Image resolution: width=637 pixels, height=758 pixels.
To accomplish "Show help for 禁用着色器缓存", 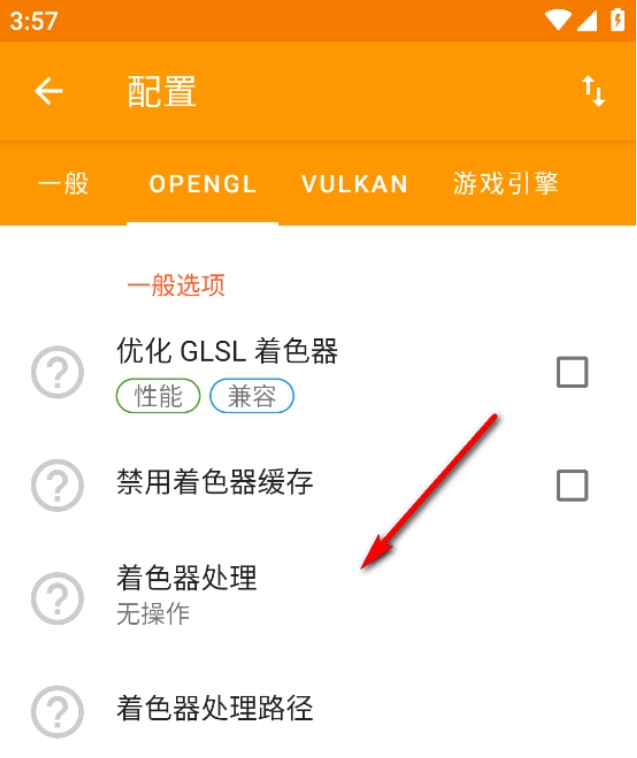I will pos(57,486).
